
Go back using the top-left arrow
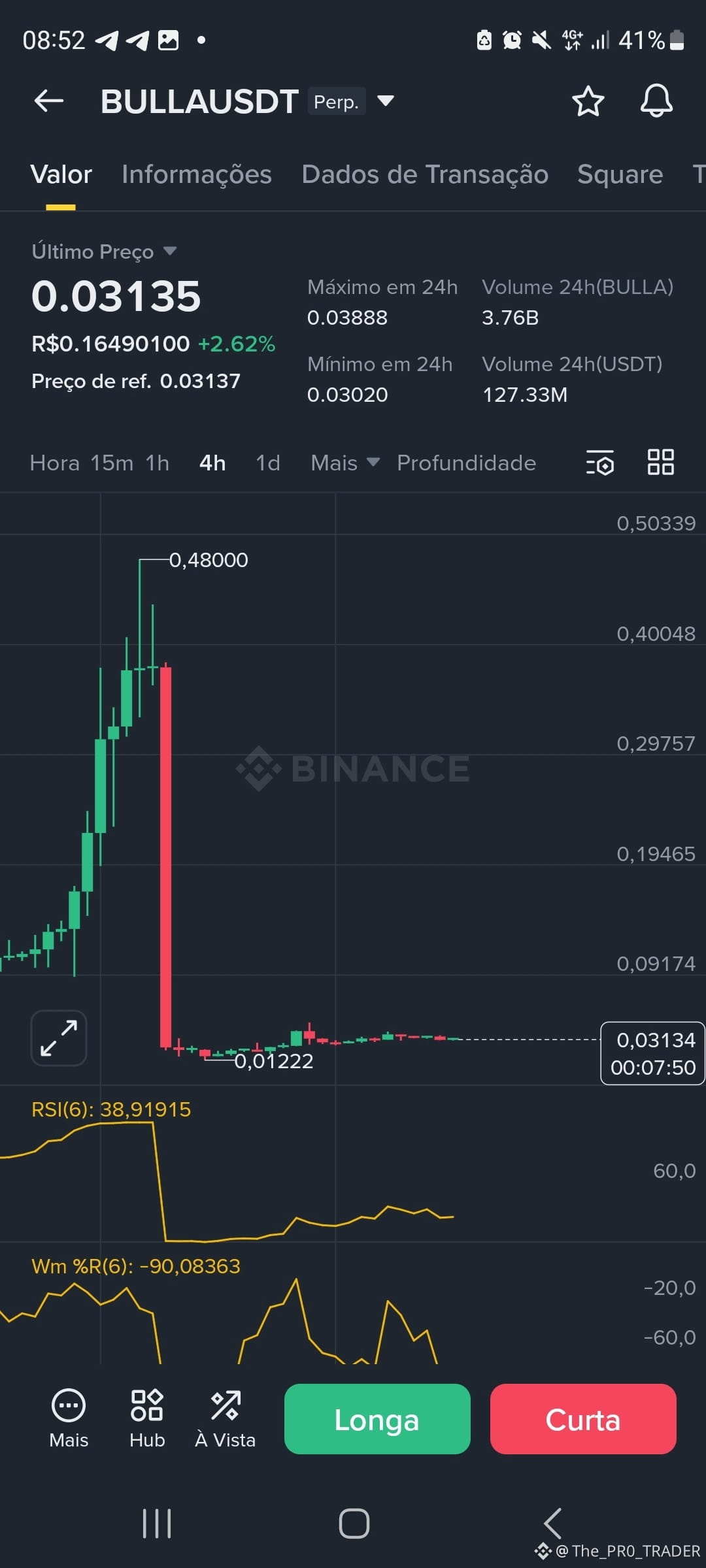click(x=49, y=101)
